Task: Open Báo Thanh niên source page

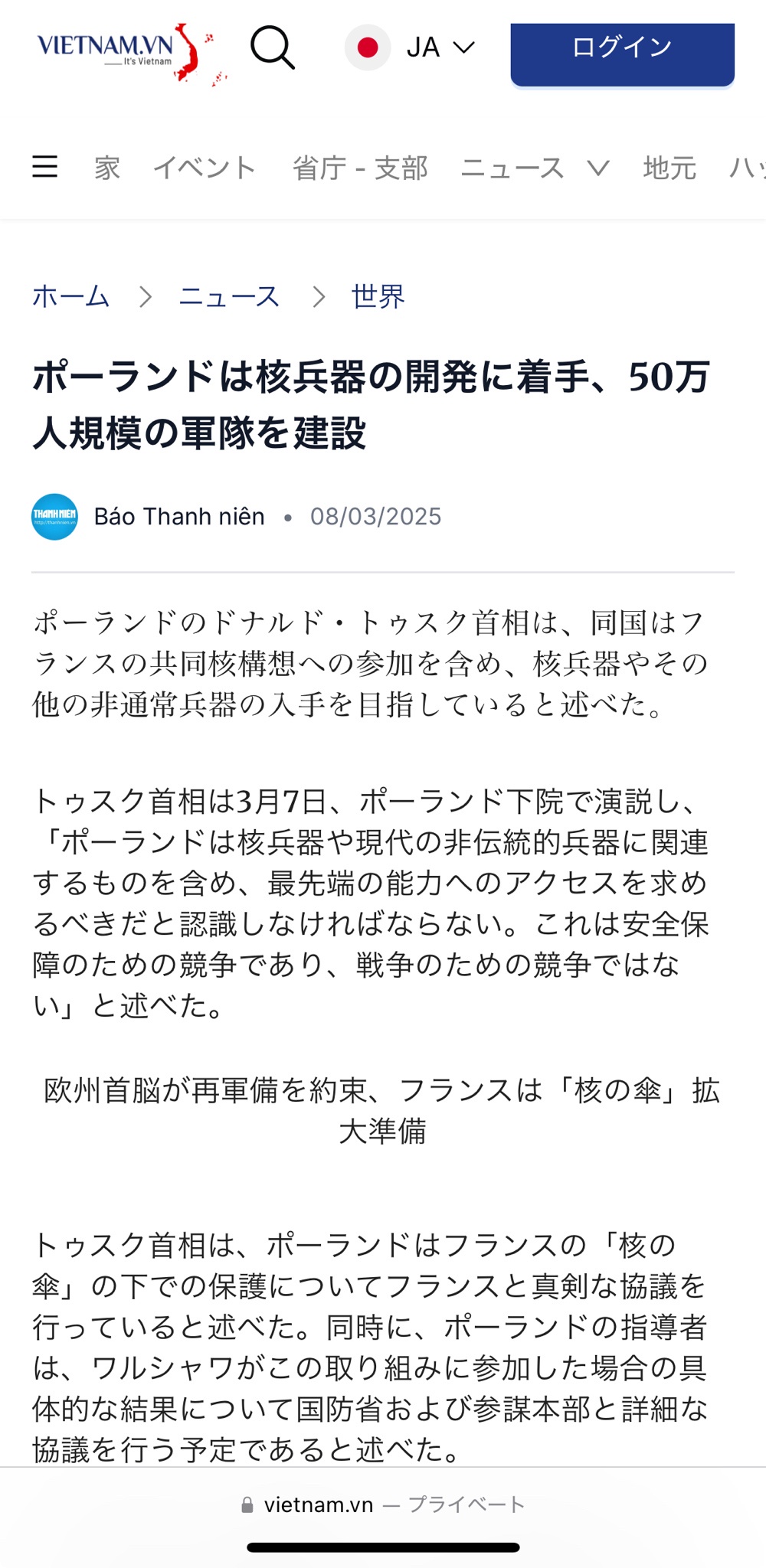Action: coord(178,517)
